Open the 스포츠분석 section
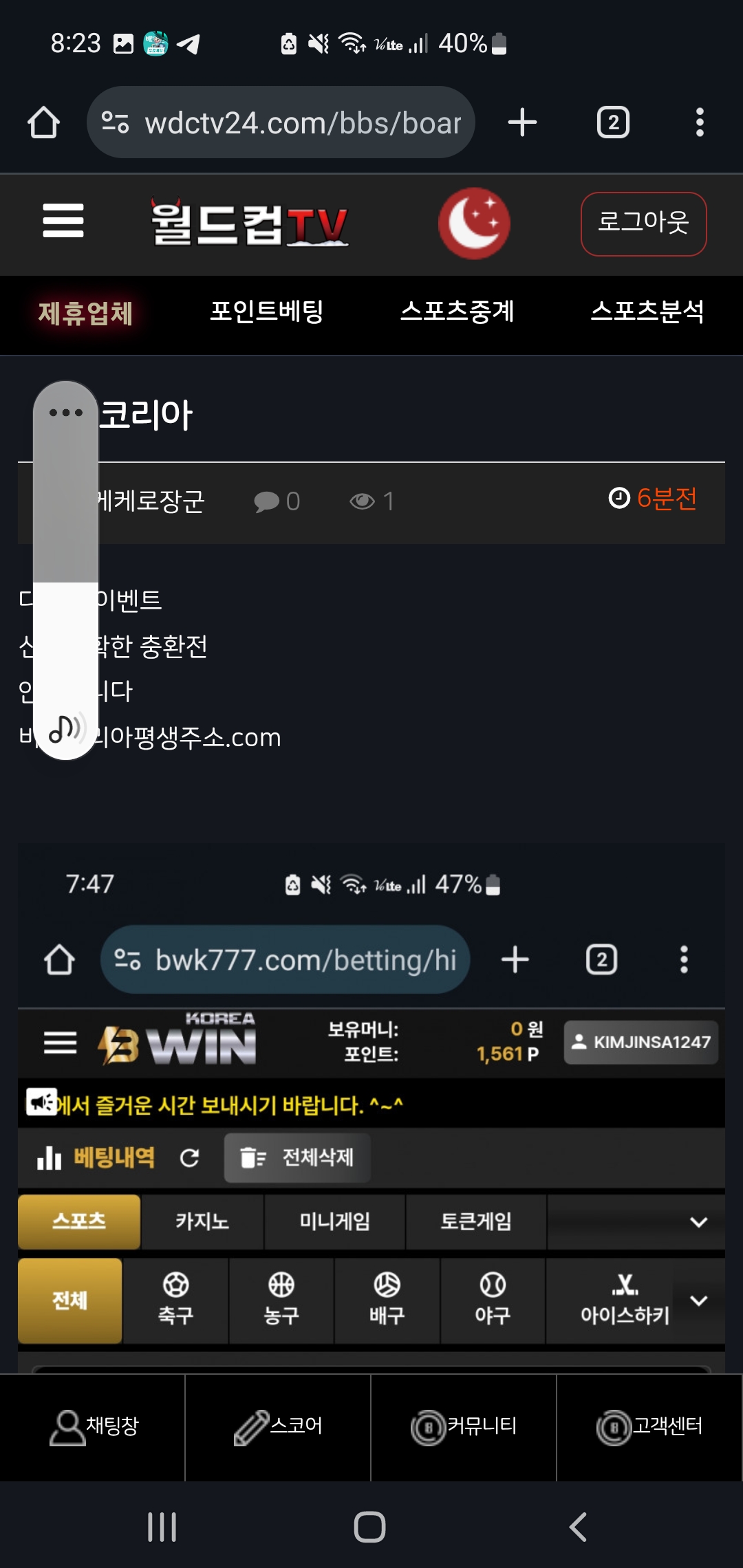Viewport: 743px width, 1568px height. pos(647,312)
